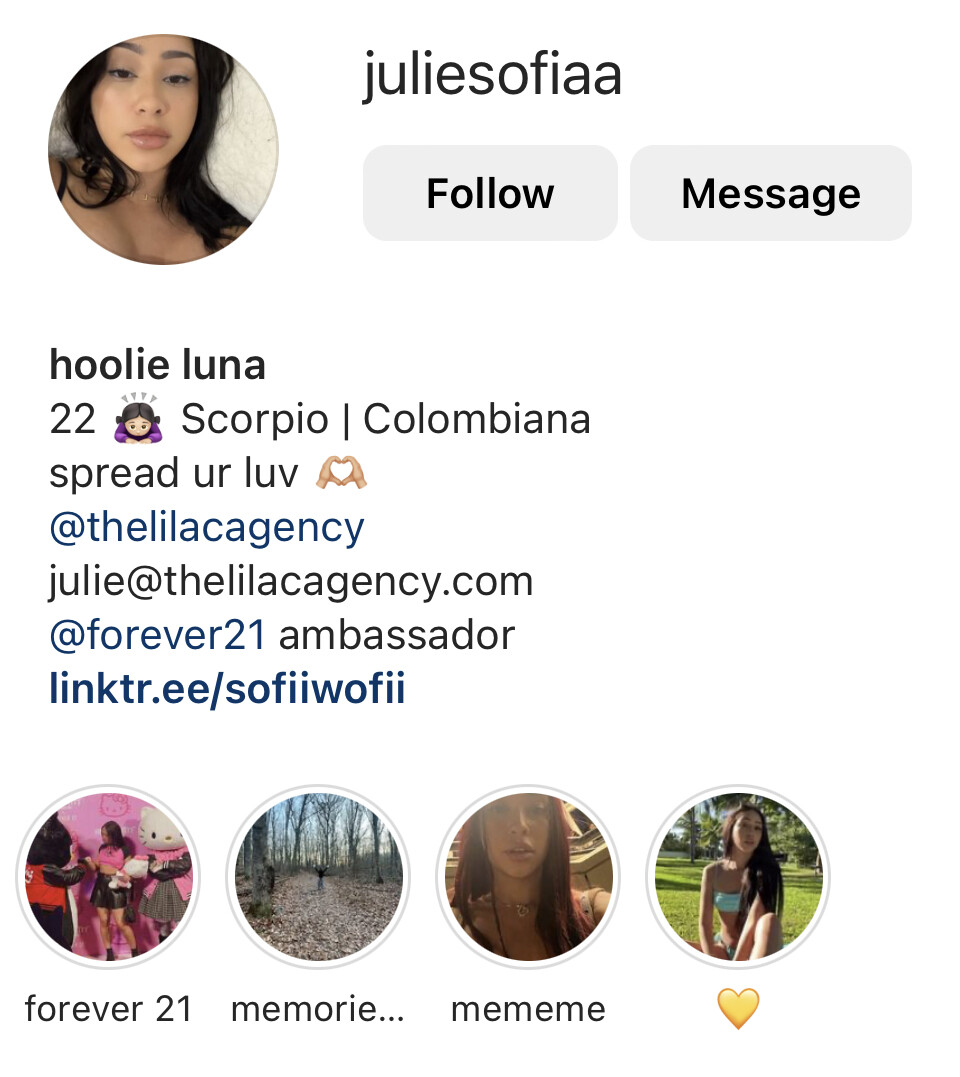This screenshot has height=1077, width=960.
Task: View the forever 21 story highlight
Action: 108,877
